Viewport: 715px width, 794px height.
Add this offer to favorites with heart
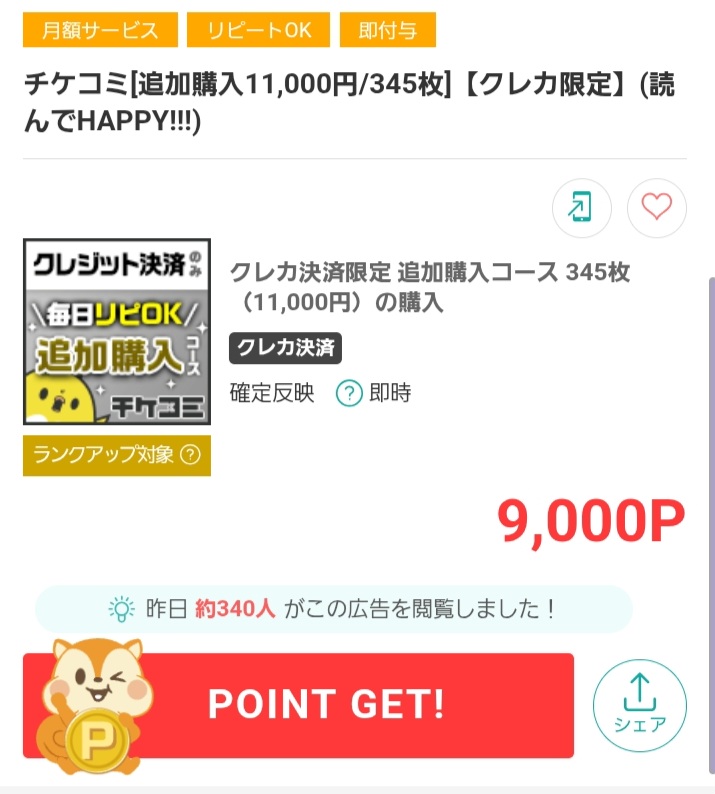(x=656, y=208)
